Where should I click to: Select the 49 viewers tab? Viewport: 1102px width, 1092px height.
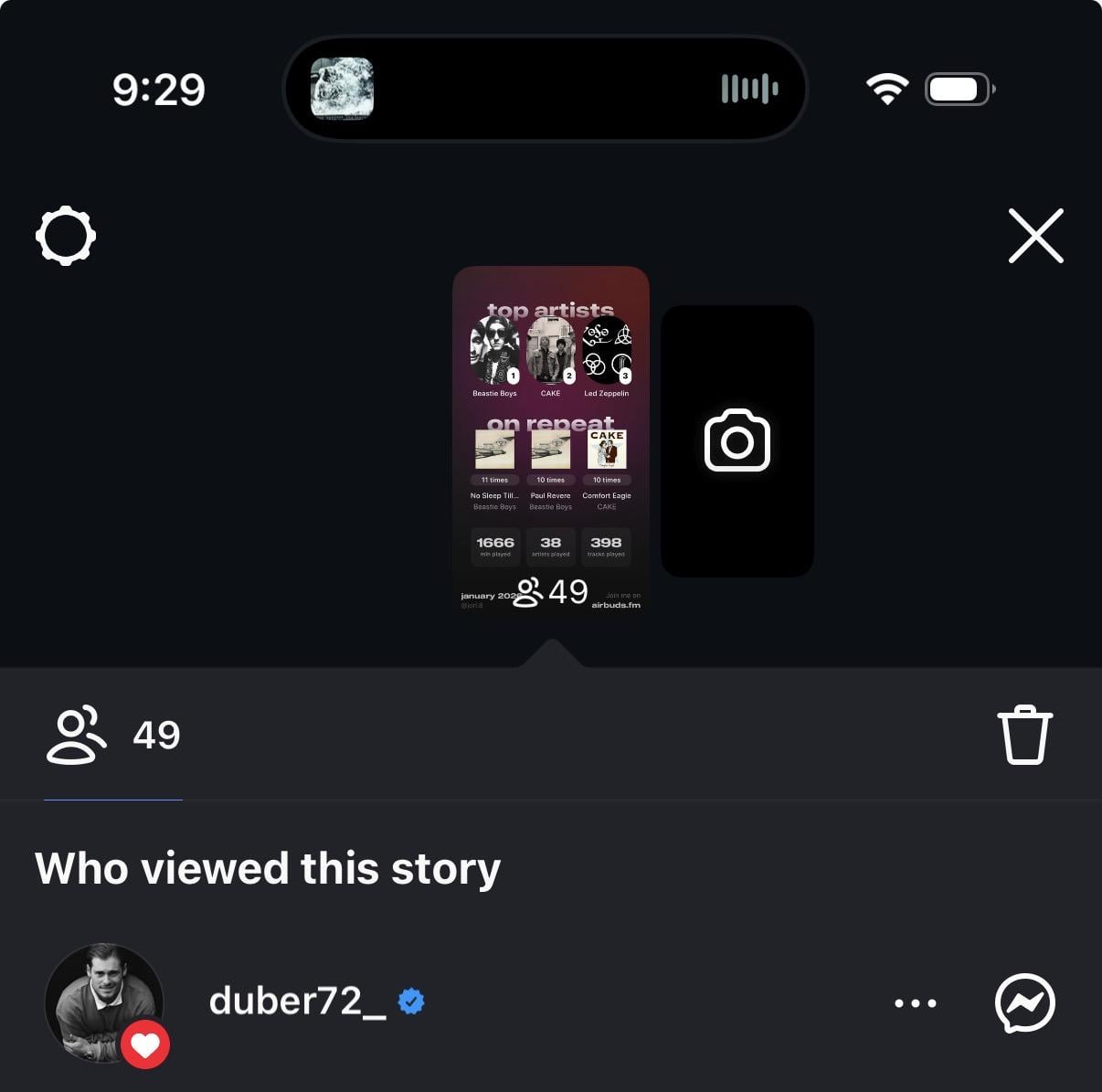(x=114, y=735)
